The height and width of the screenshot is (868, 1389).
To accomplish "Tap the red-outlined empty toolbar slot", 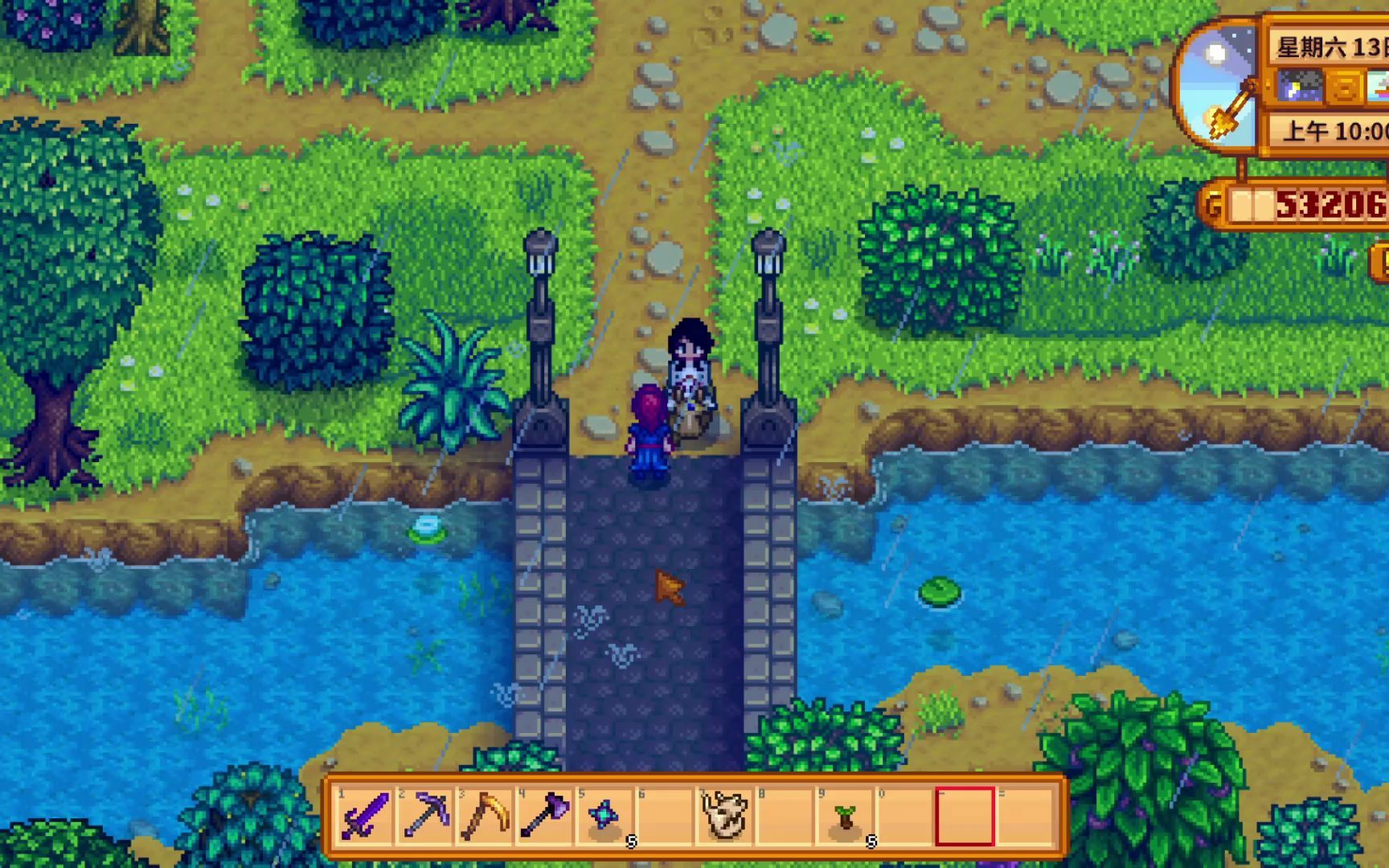I will [965, 817].
